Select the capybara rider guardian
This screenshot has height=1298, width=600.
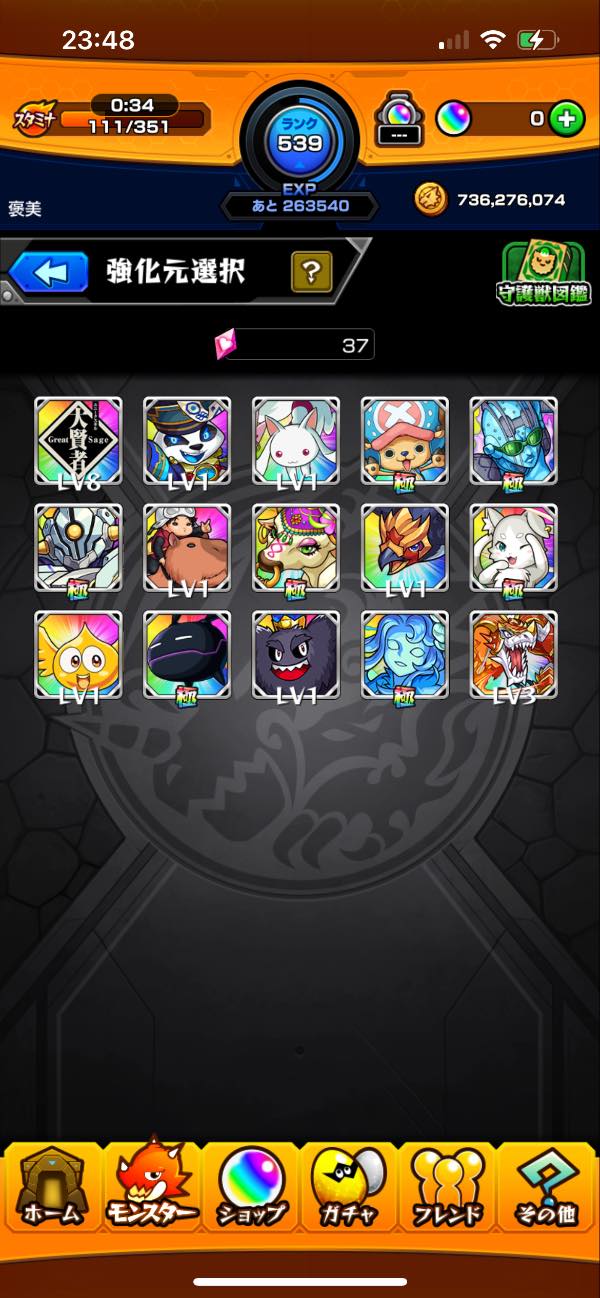click(x=187, y=548)
